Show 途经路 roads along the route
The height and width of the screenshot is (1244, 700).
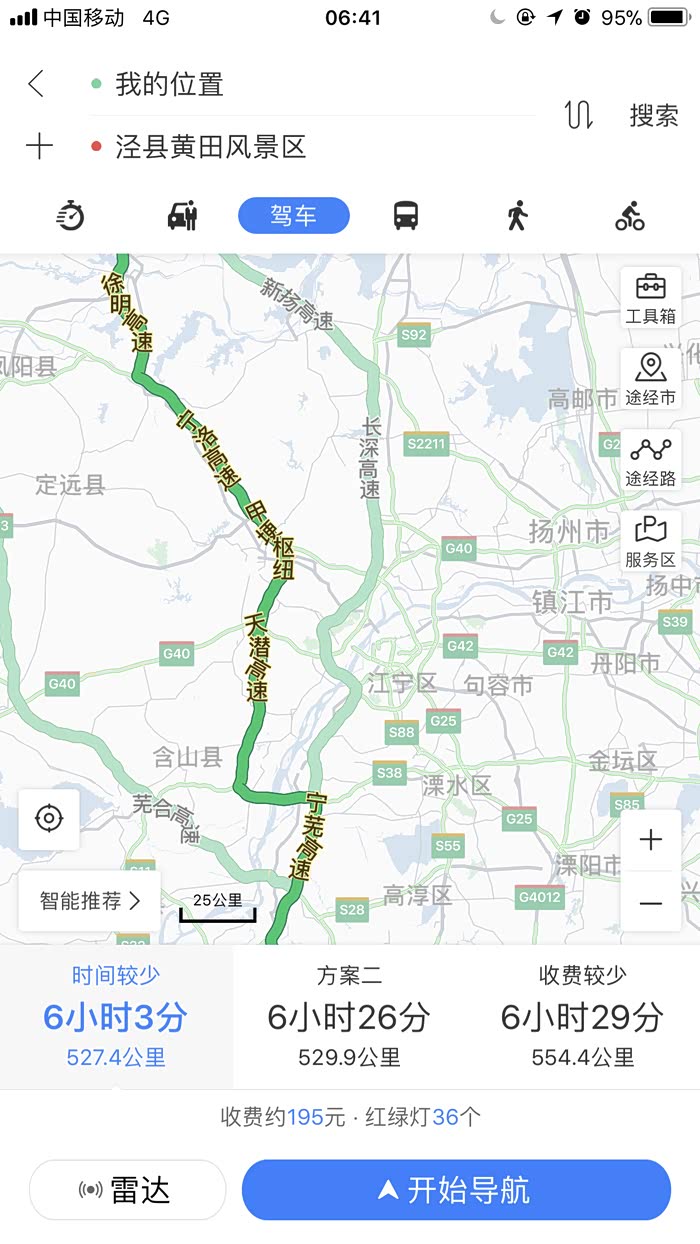pyautogui.click(x=650, y=459)
